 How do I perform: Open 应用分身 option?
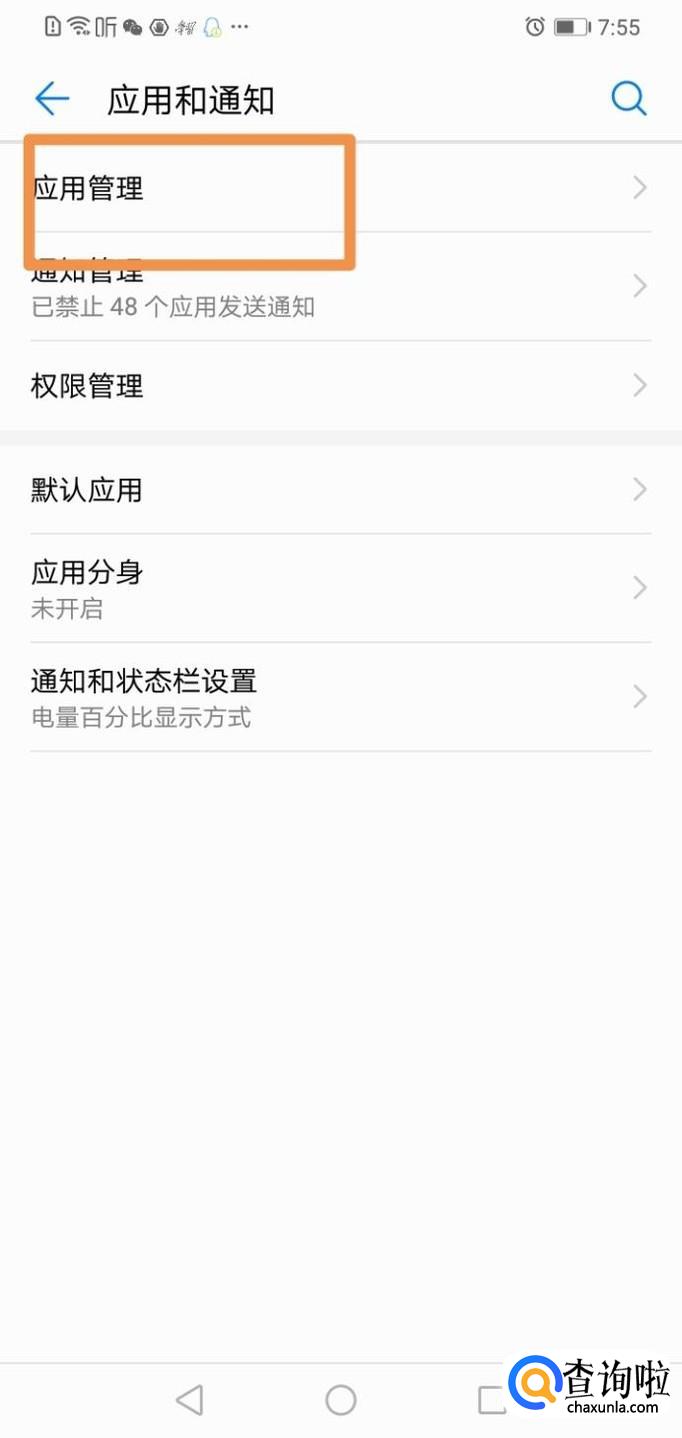tap(340, 588)
